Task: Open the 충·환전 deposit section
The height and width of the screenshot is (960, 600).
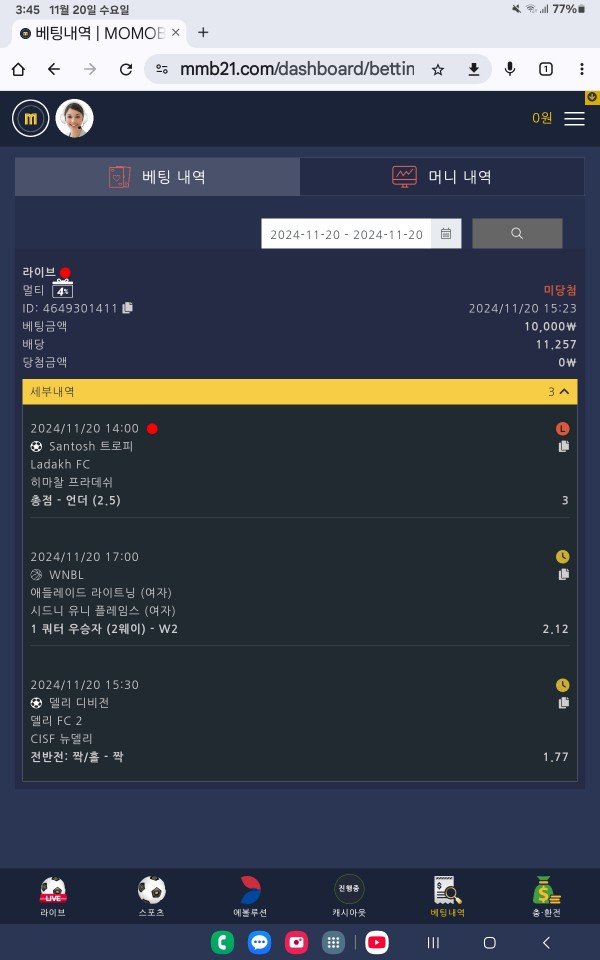Action: (x=547, y=896)
